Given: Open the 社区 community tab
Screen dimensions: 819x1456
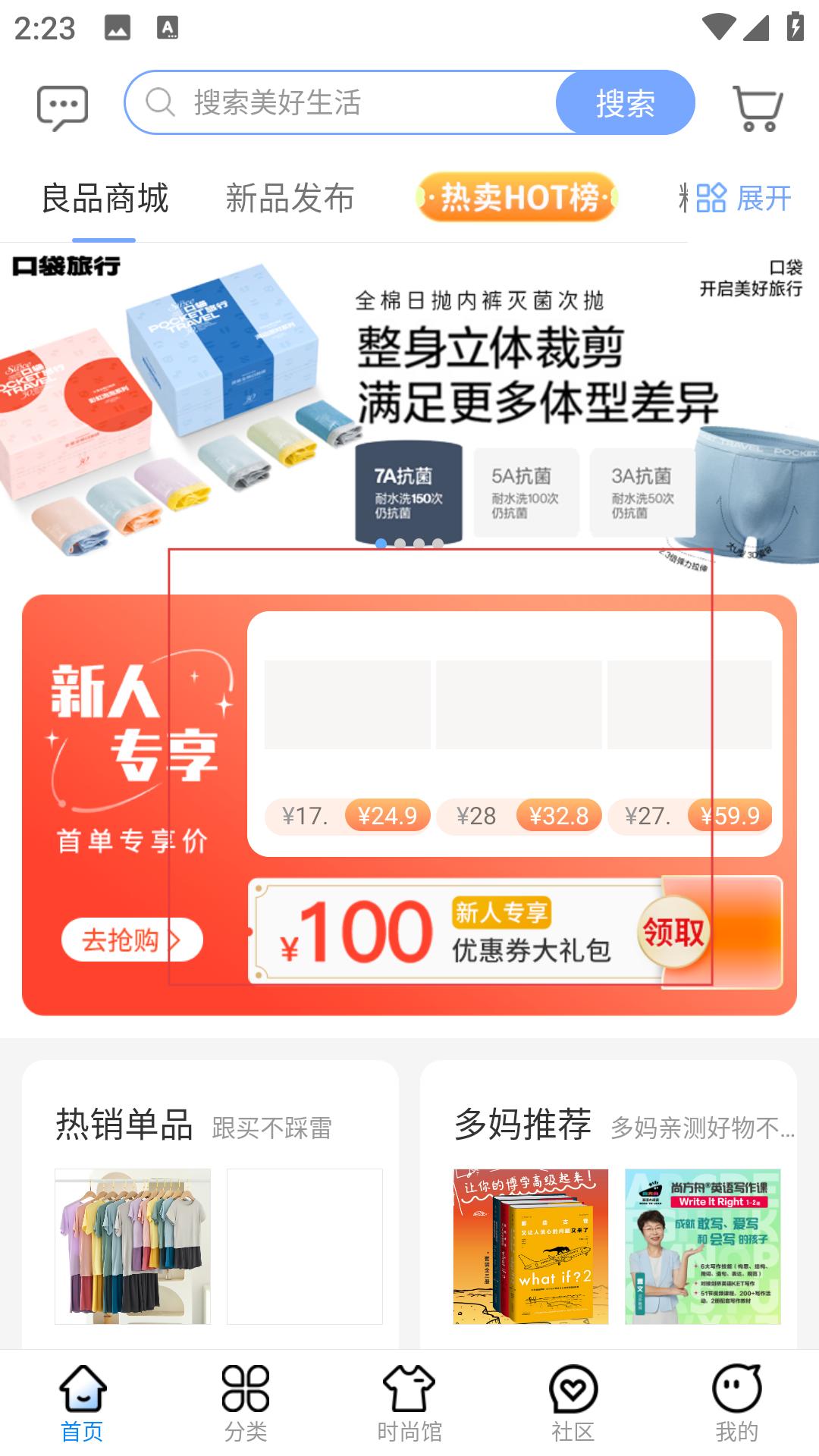Looking at the screenshot, I should pos(573,1404).
